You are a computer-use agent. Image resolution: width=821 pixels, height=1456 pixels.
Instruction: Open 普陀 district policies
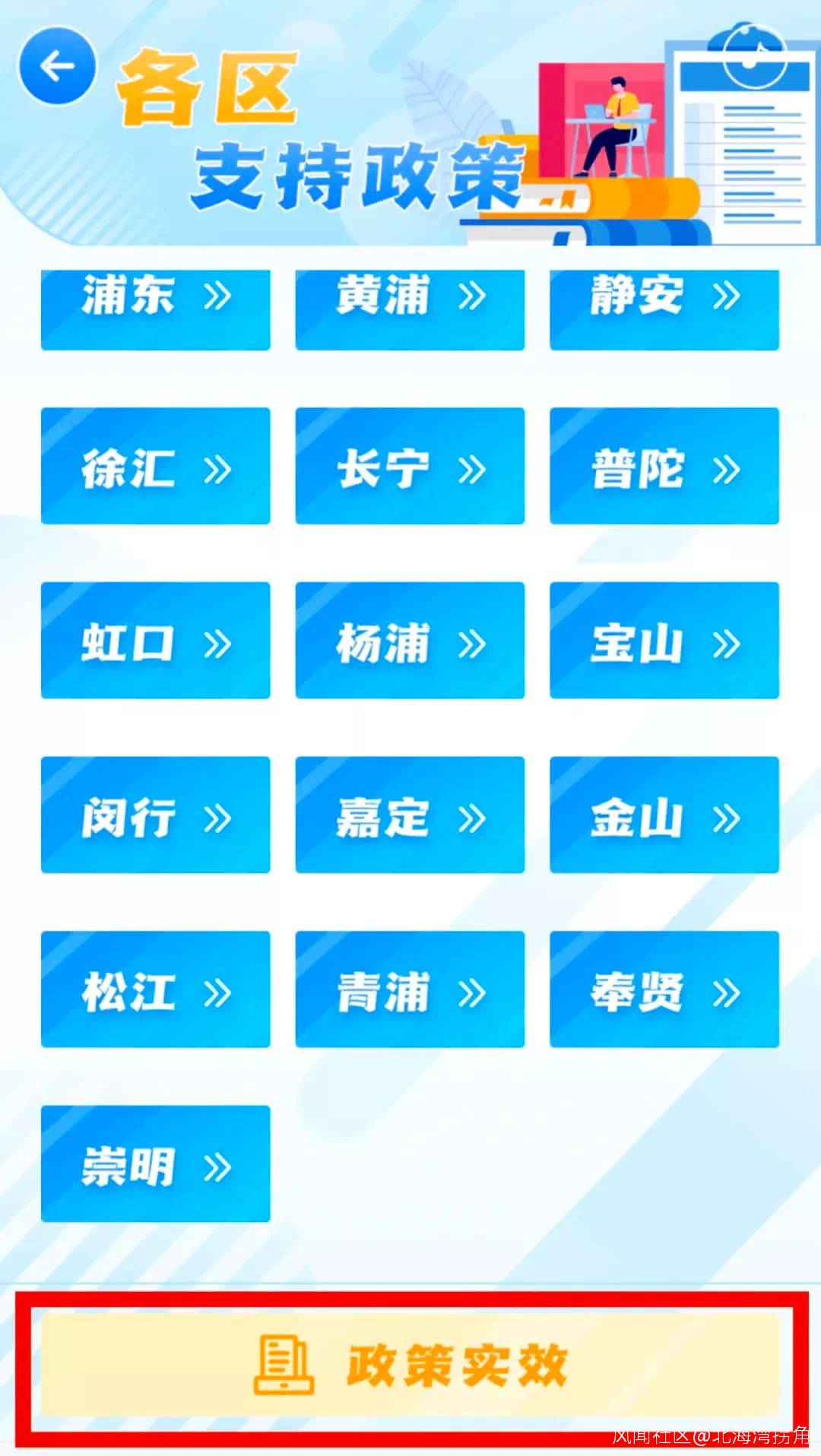pos(664,466)
